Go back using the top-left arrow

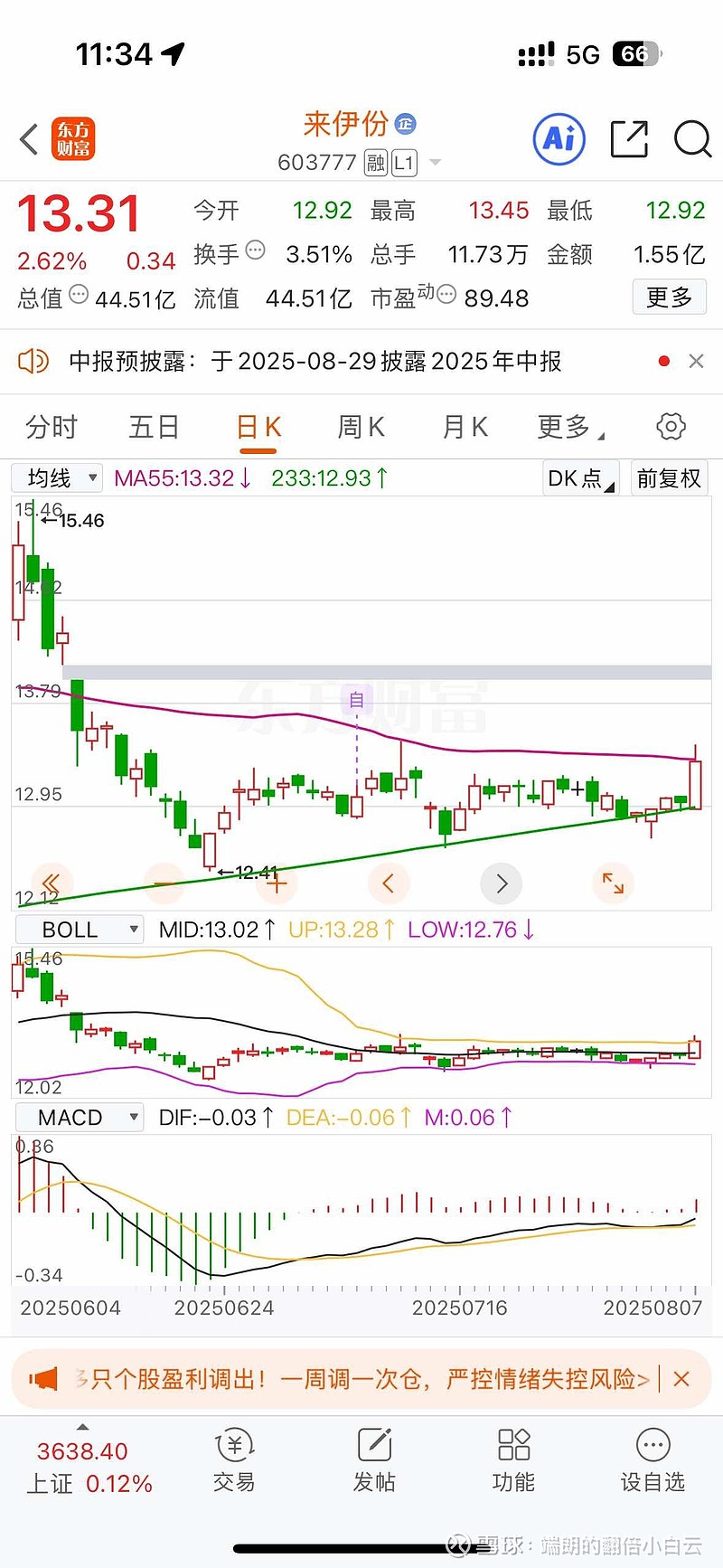(x=29, y=139)
